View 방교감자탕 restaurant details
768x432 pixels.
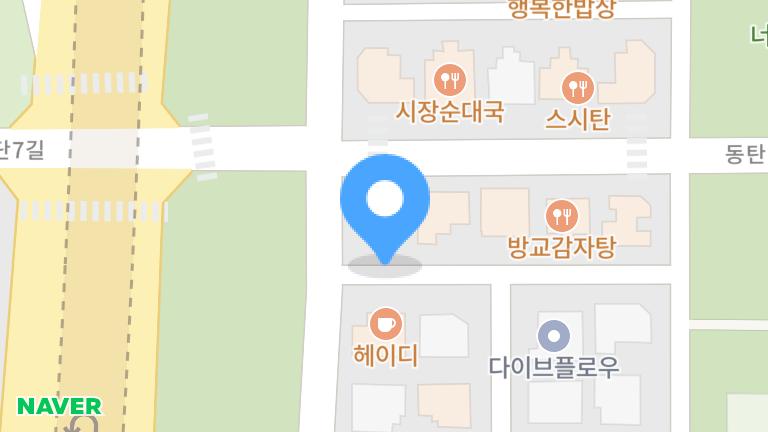[x=561, y=215]
